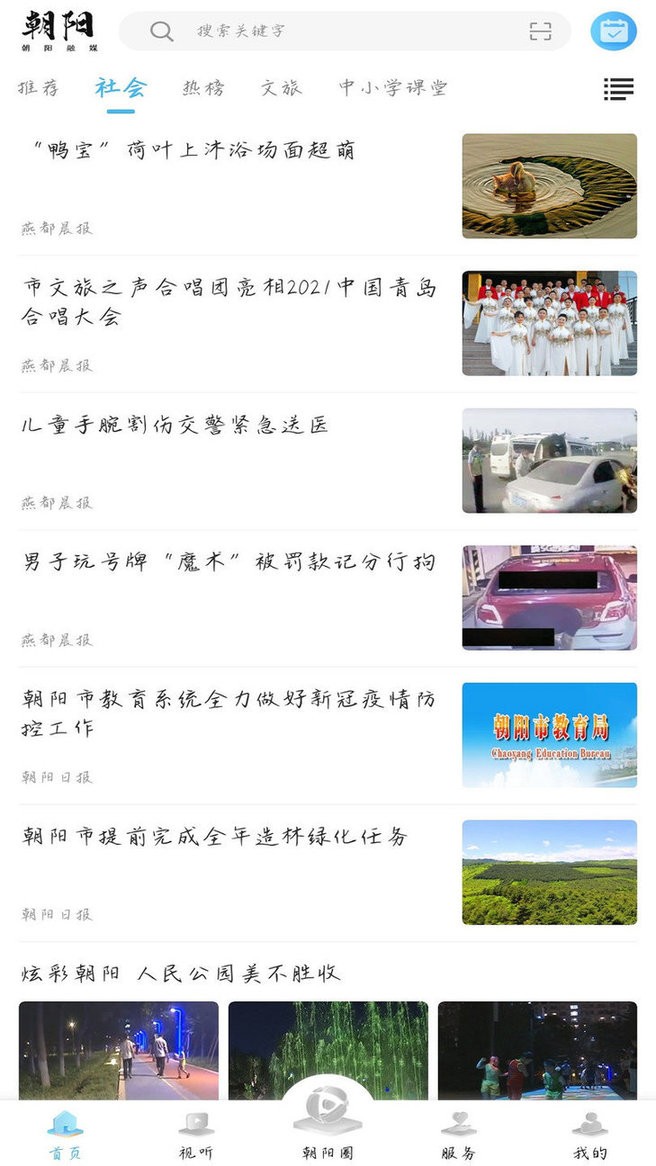656x1166 pixels.
Task: Open the "鸭宝"荷叶上沐浴 article
Action: pos(190,151)
